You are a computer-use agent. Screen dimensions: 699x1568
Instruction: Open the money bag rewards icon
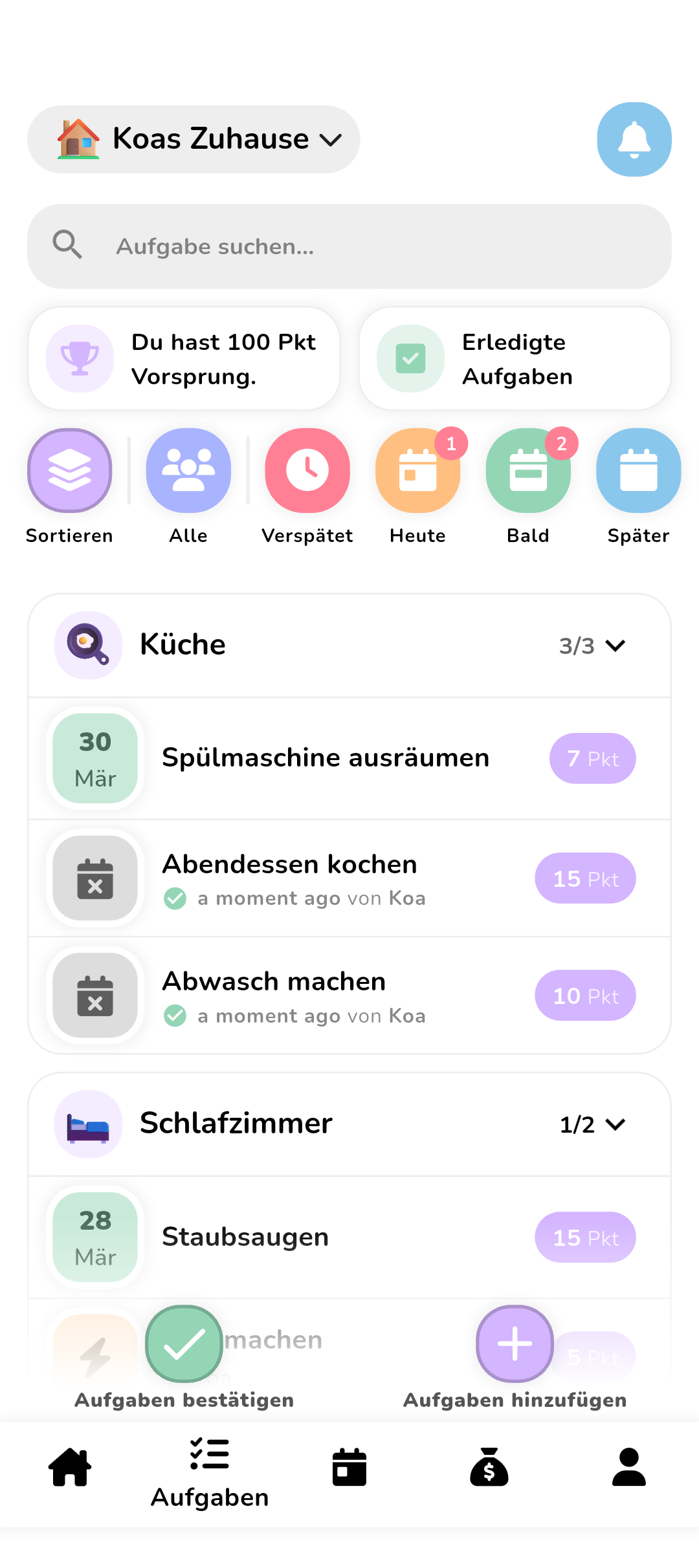point(489,1466)
